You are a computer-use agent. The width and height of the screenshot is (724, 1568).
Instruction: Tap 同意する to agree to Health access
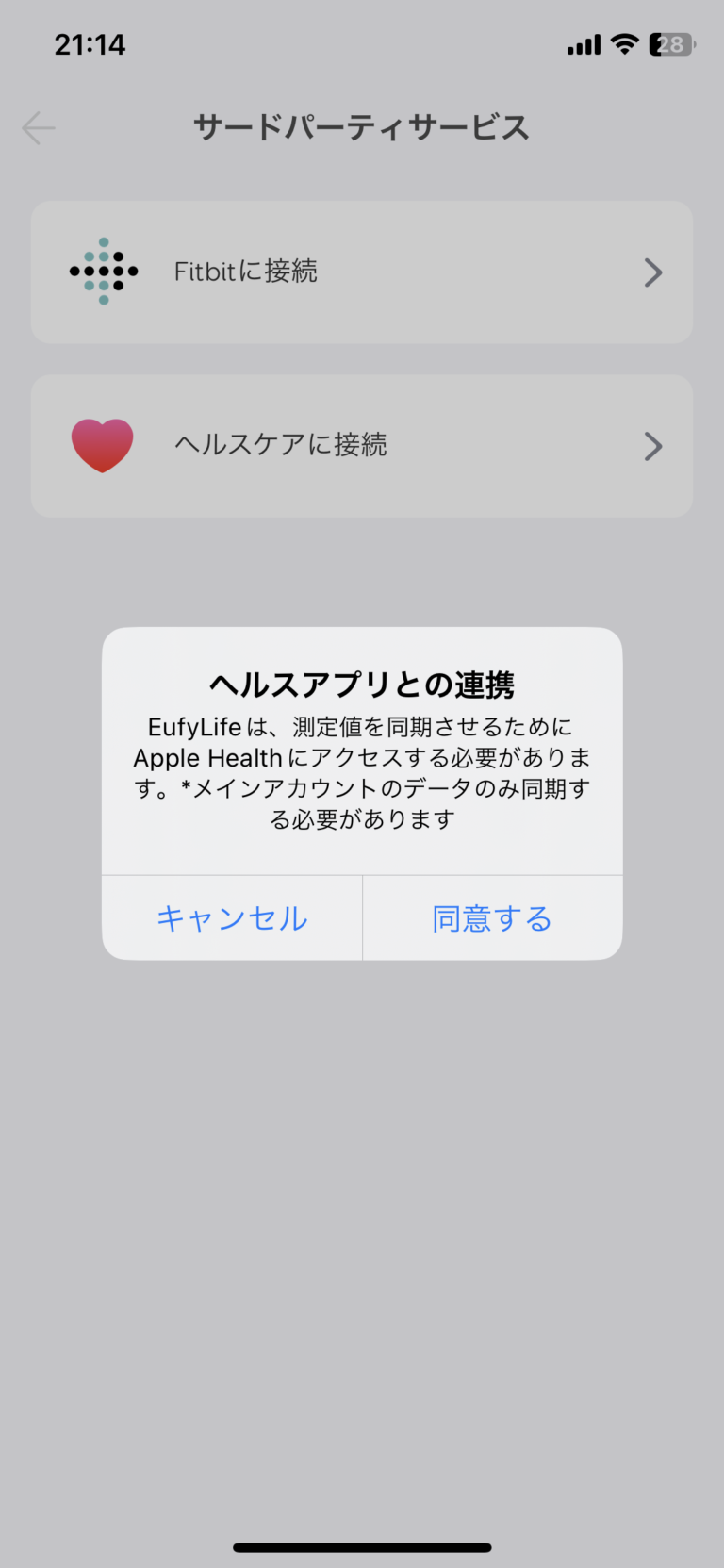(x=491, y=917)
